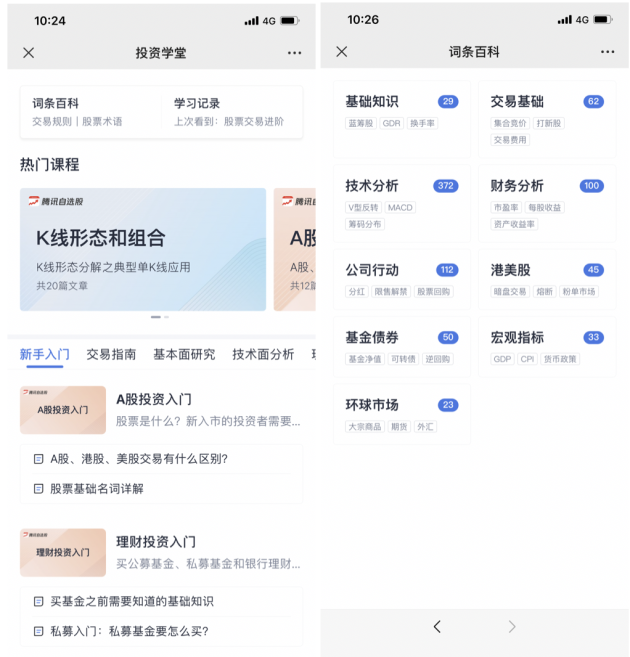630x657 pixels.
Task: Switch to the 基本面研究 tab
Action: (x=184, y=354)
